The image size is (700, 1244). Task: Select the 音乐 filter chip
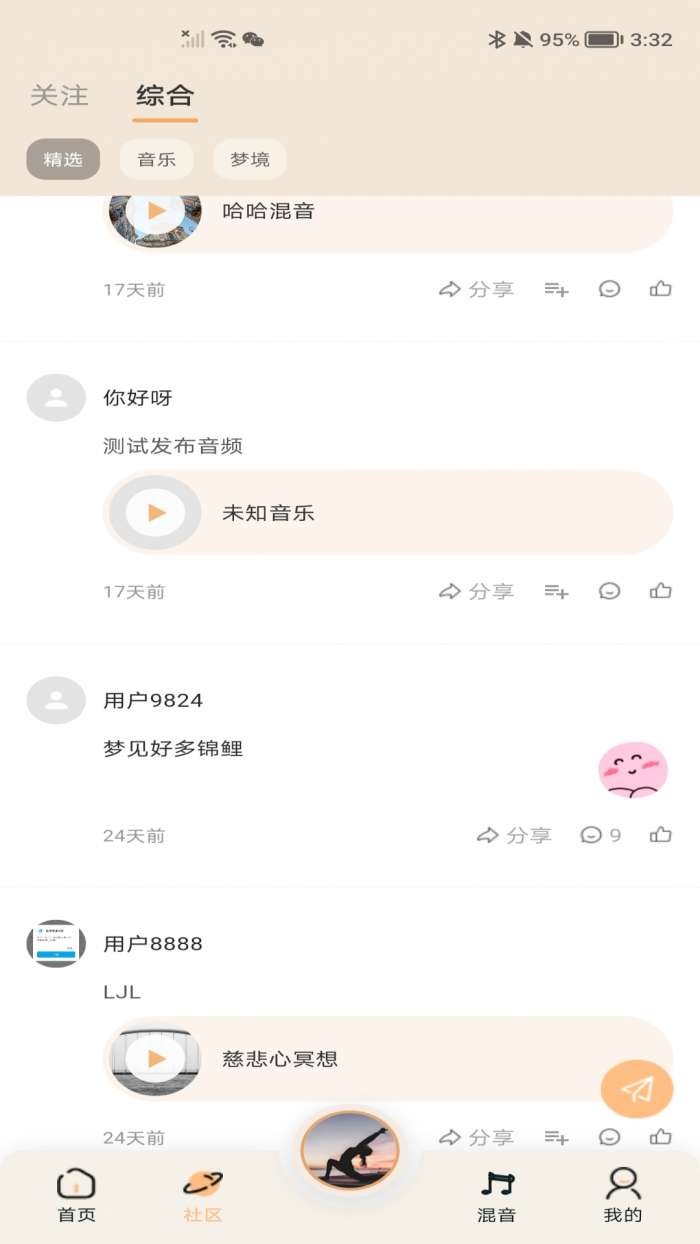coord(156,160)
